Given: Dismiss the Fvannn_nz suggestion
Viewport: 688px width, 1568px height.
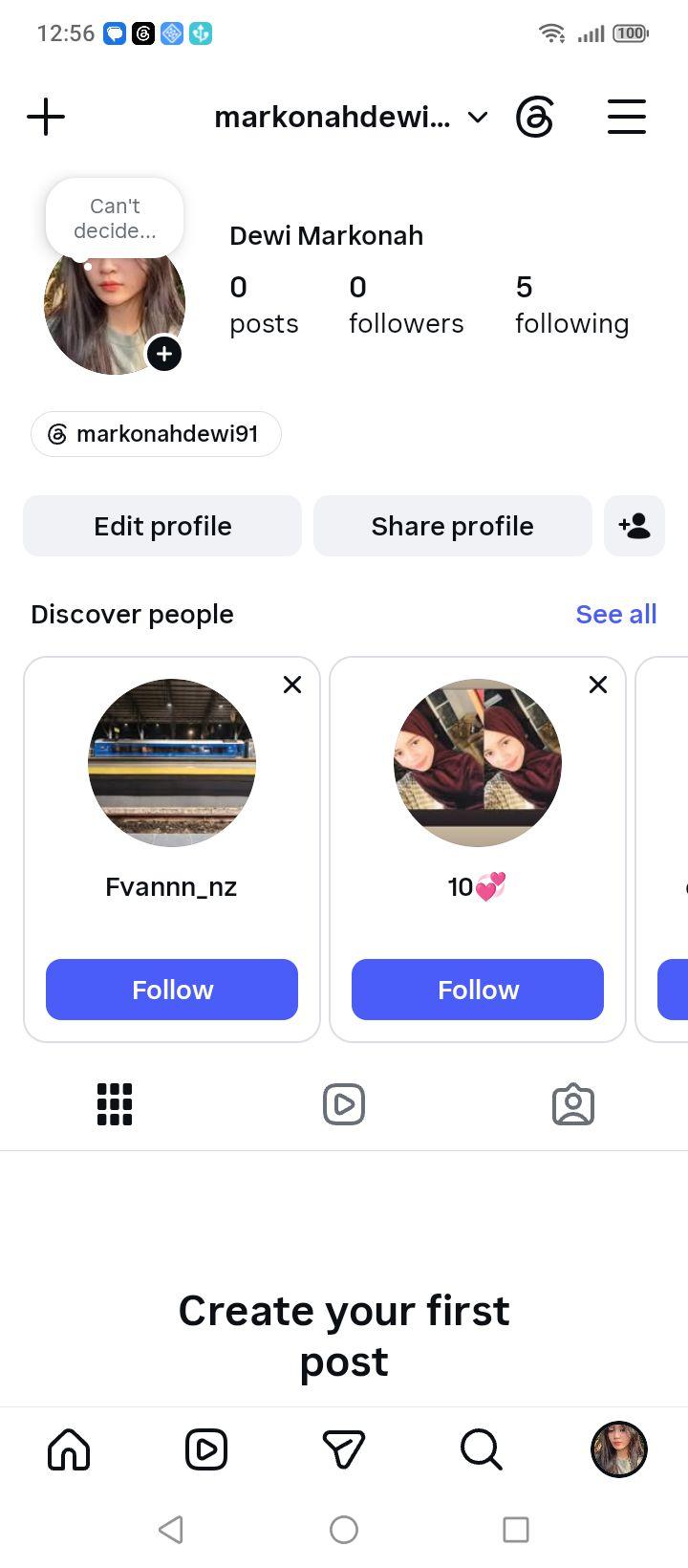Looking at the screenshot, I should click(x=292, y=685).
